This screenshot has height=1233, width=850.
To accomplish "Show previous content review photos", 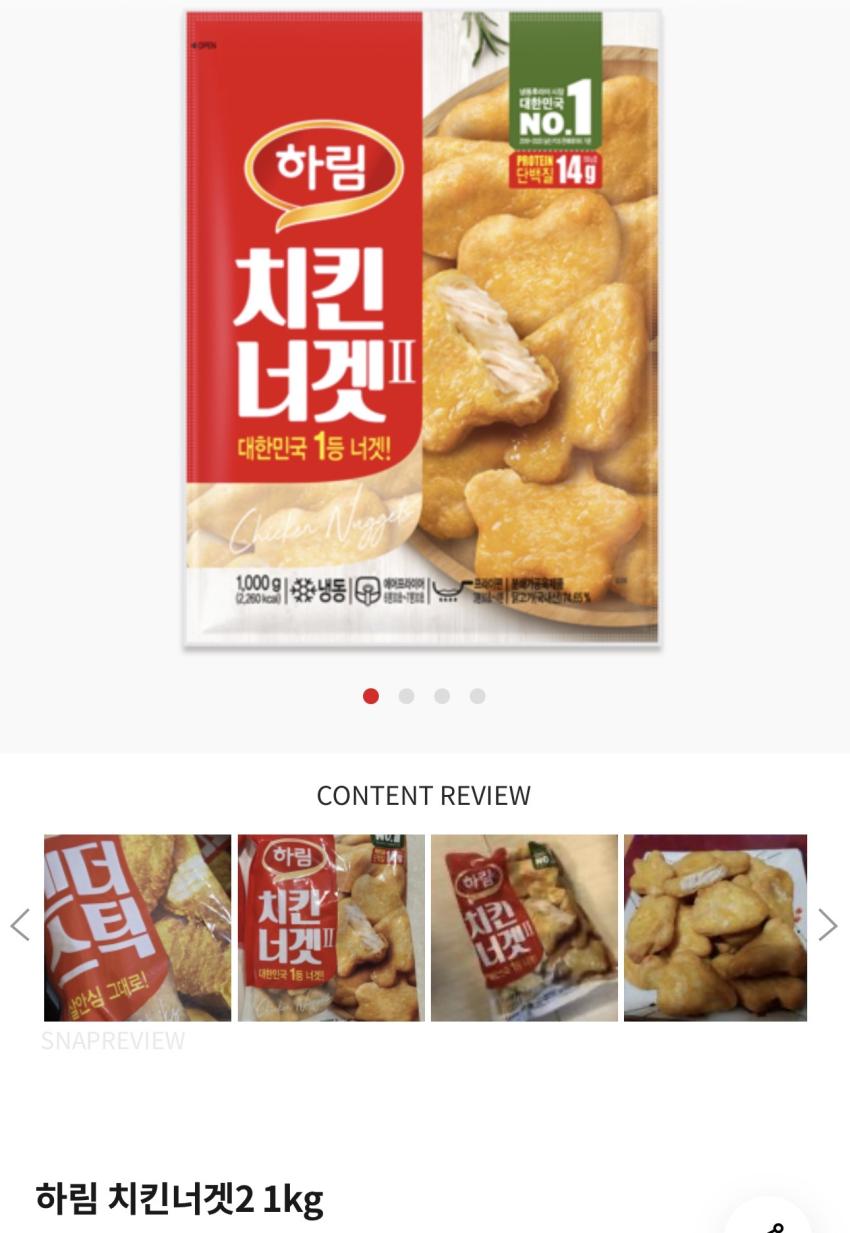I will pos(20,925).
